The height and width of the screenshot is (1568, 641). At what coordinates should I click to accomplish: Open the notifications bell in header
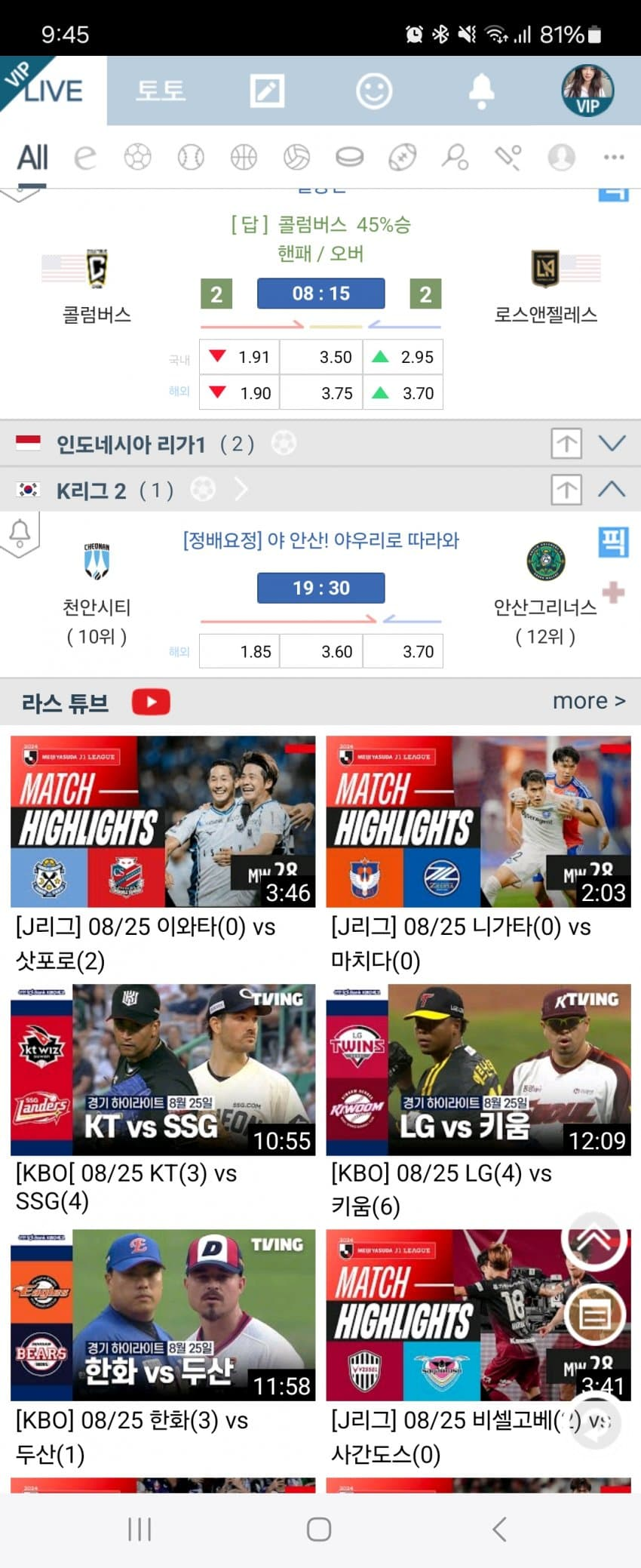tap(481, 91)
